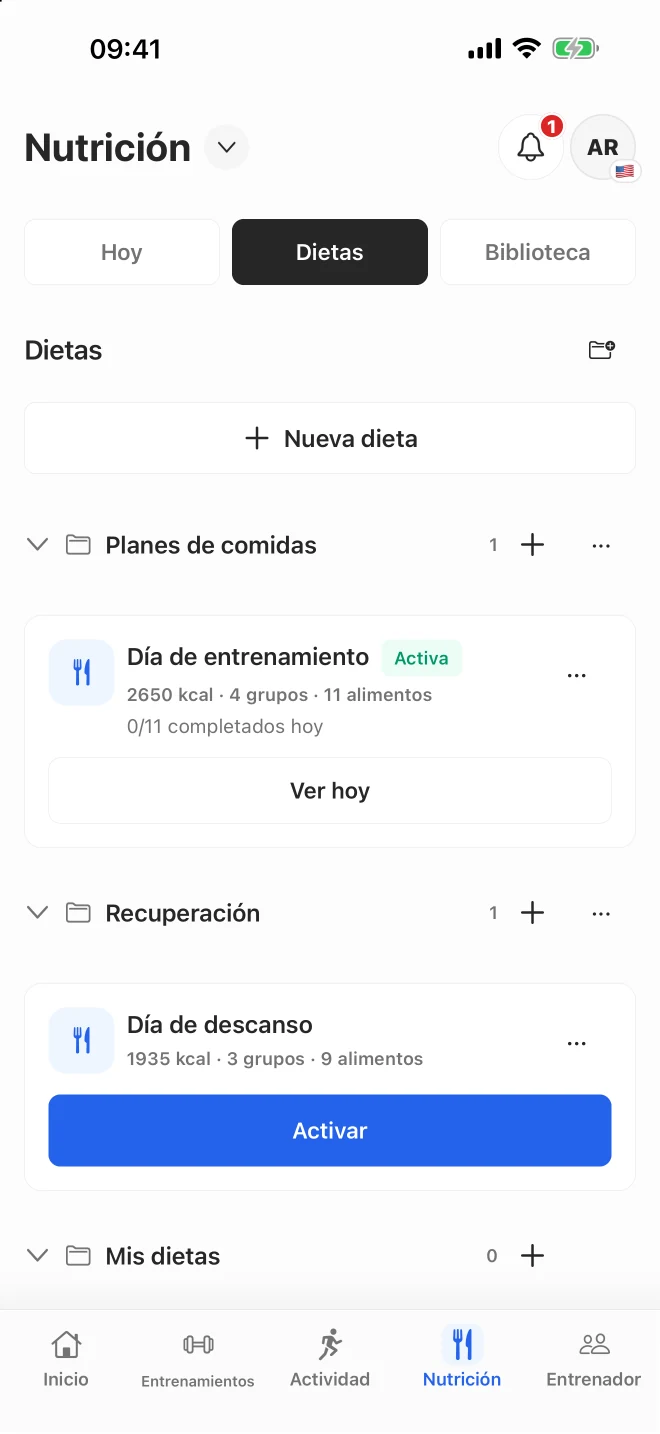Viewport: 660px width, 1434px height.
Task: Open the Entrenador tab
Action: click(594, 1359)
